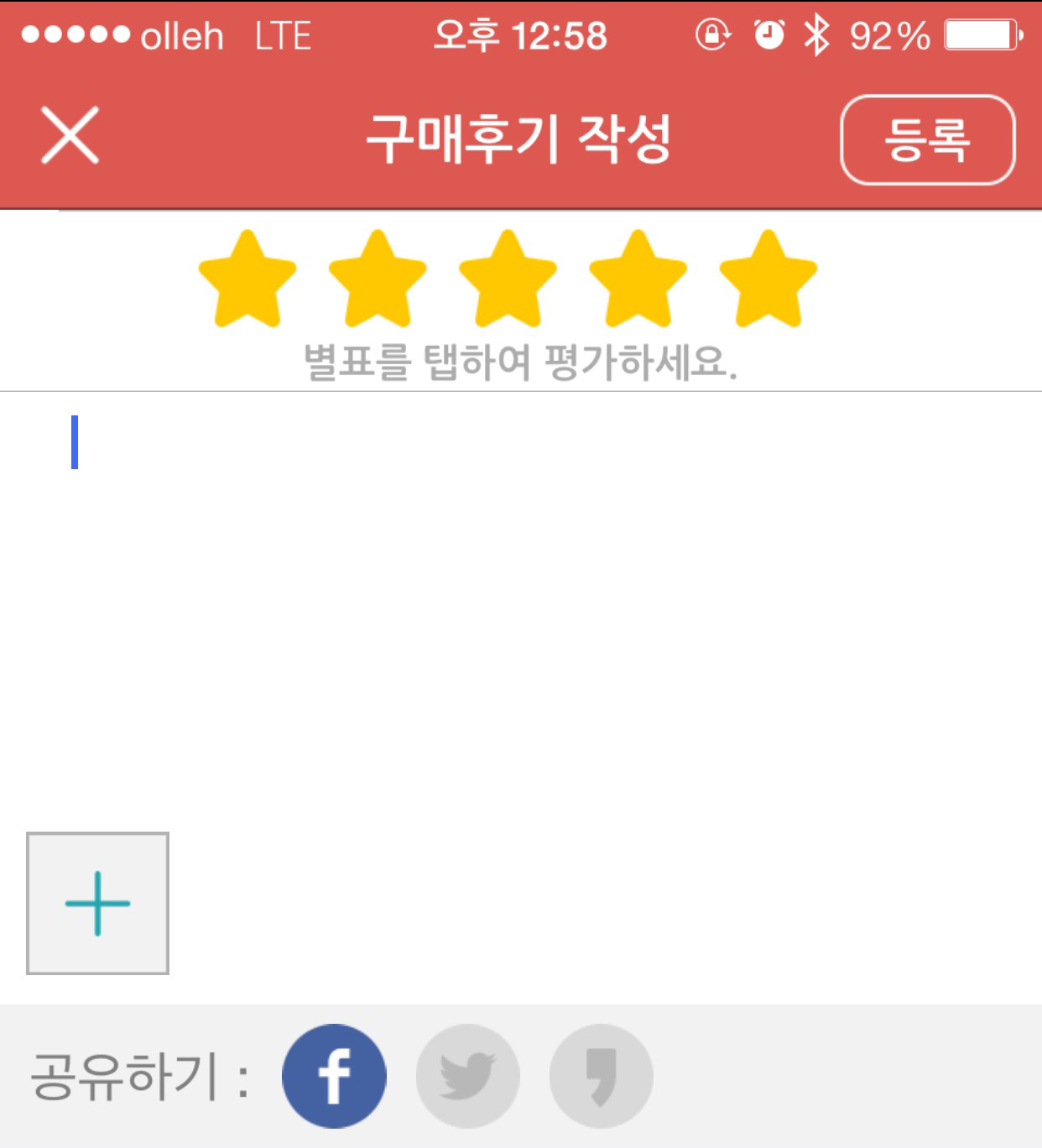
Task: Choose four stars for the rating
Action: click(x=638, y=279)
